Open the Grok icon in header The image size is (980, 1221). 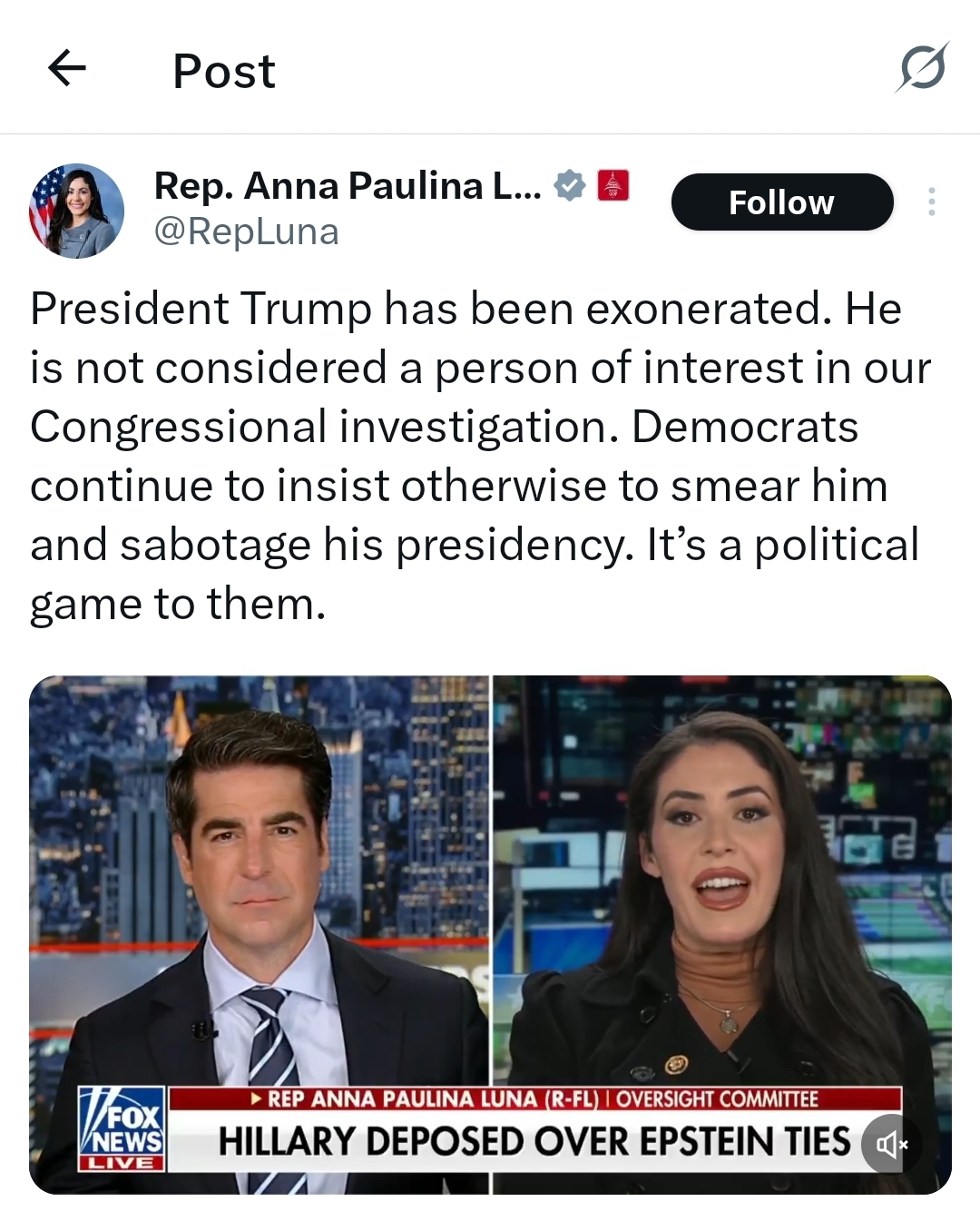tap(922, 68)
